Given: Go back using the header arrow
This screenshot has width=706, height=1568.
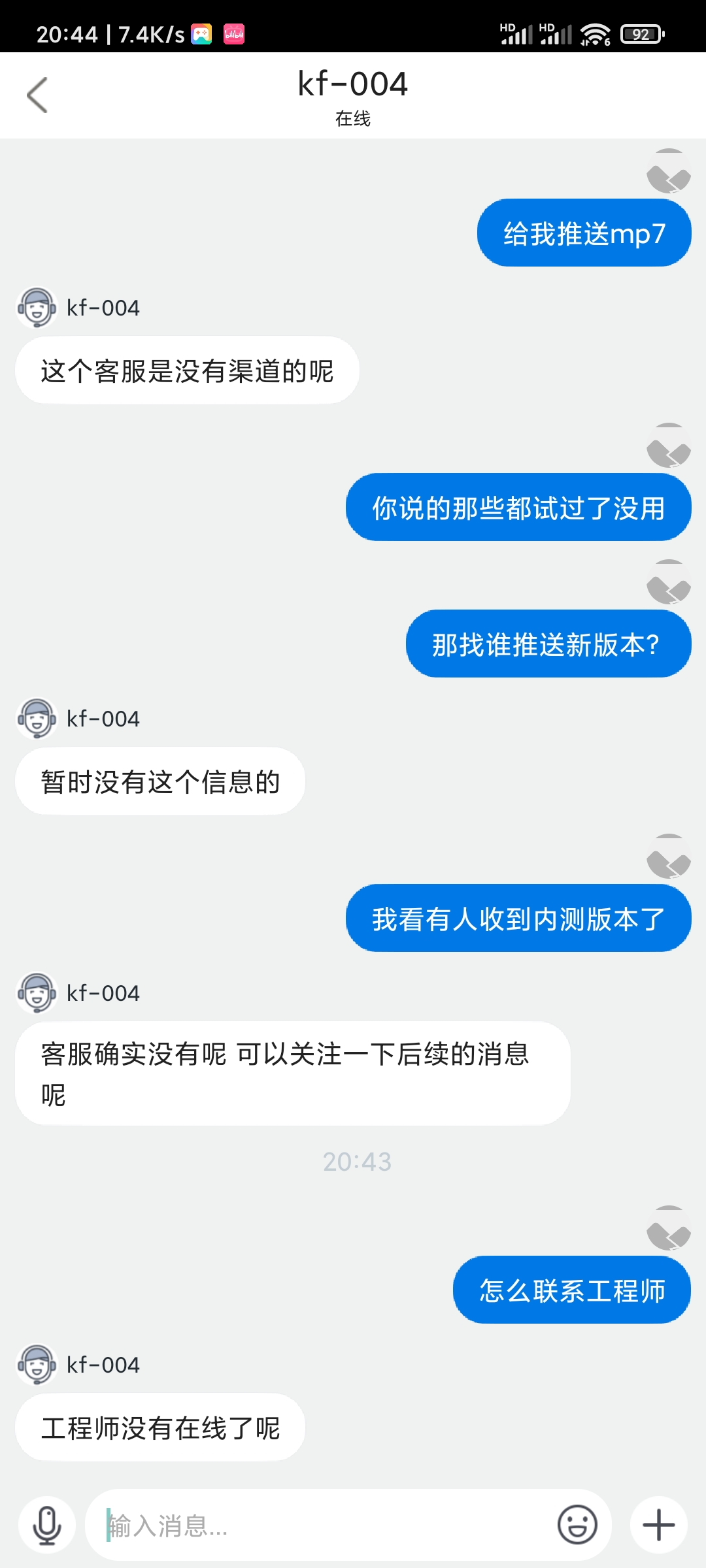Looking at the screenshot, I should click(x=37, y=95).
